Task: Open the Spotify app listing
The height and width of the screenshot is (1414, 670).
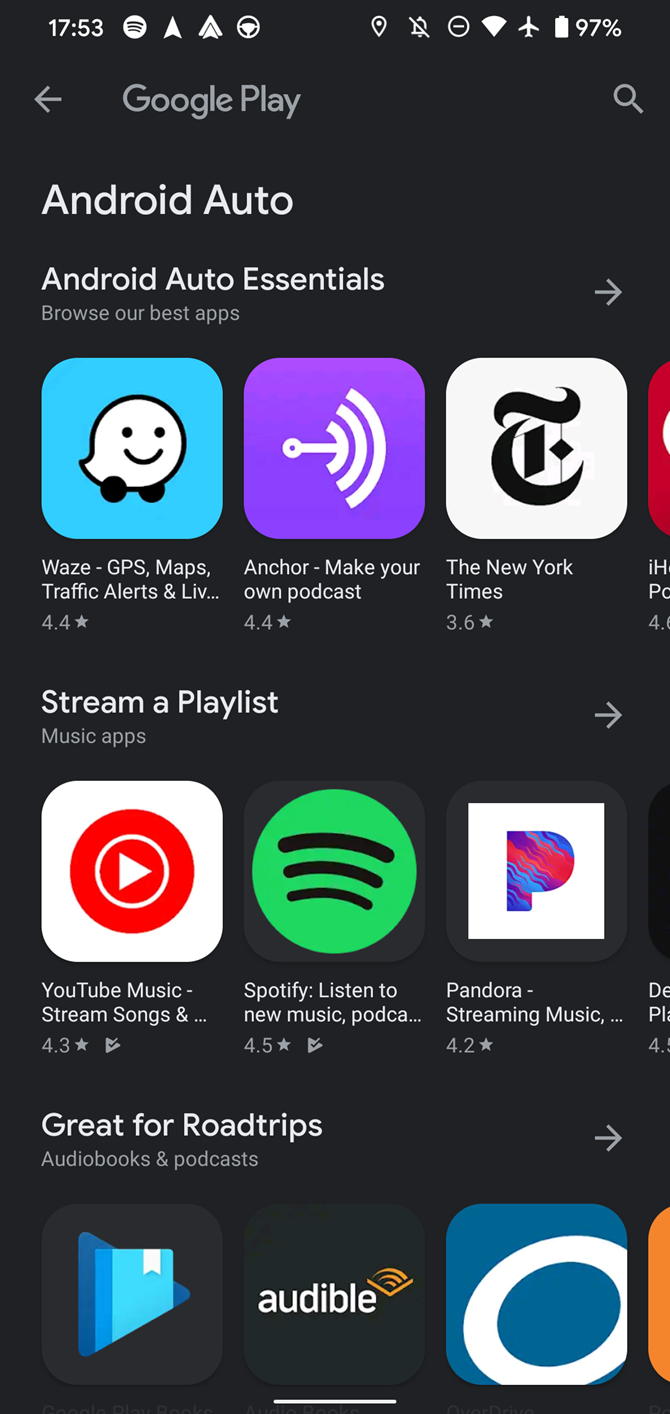Action: coord(334,871)
